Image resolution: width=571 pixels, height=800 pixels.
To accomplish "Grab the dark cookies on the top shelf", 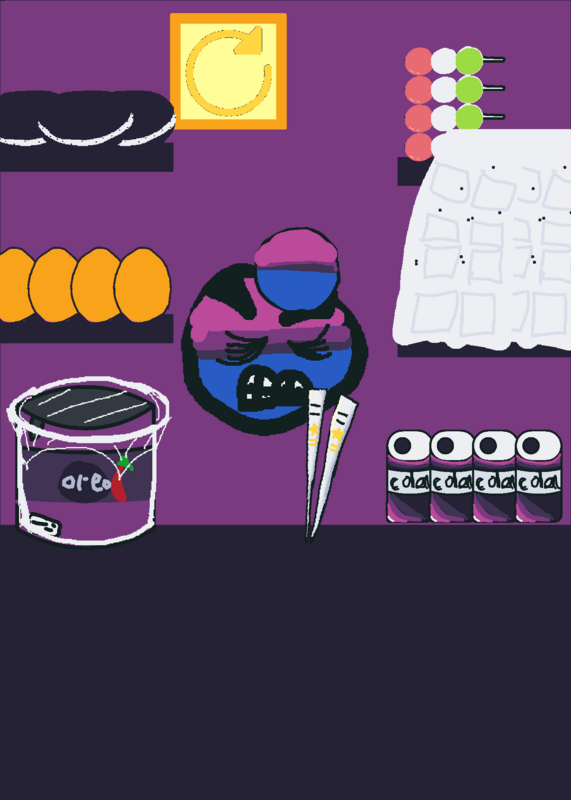I will (x=86, y=118).
